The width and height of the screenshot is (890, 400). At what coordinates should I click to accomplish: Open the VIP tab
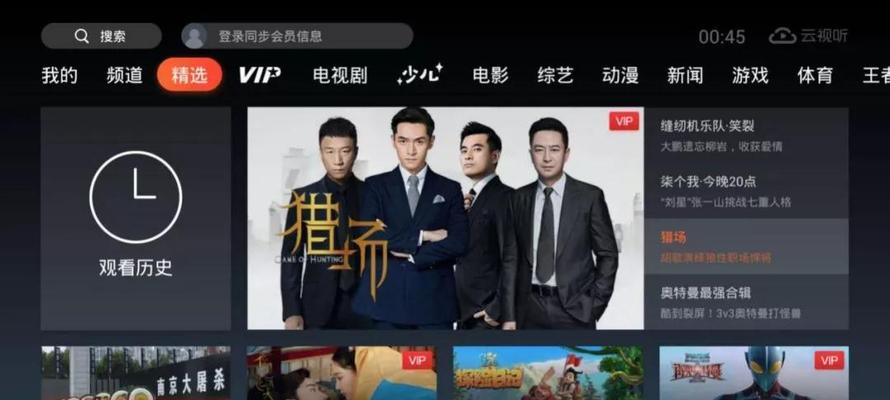pos(259,75)
